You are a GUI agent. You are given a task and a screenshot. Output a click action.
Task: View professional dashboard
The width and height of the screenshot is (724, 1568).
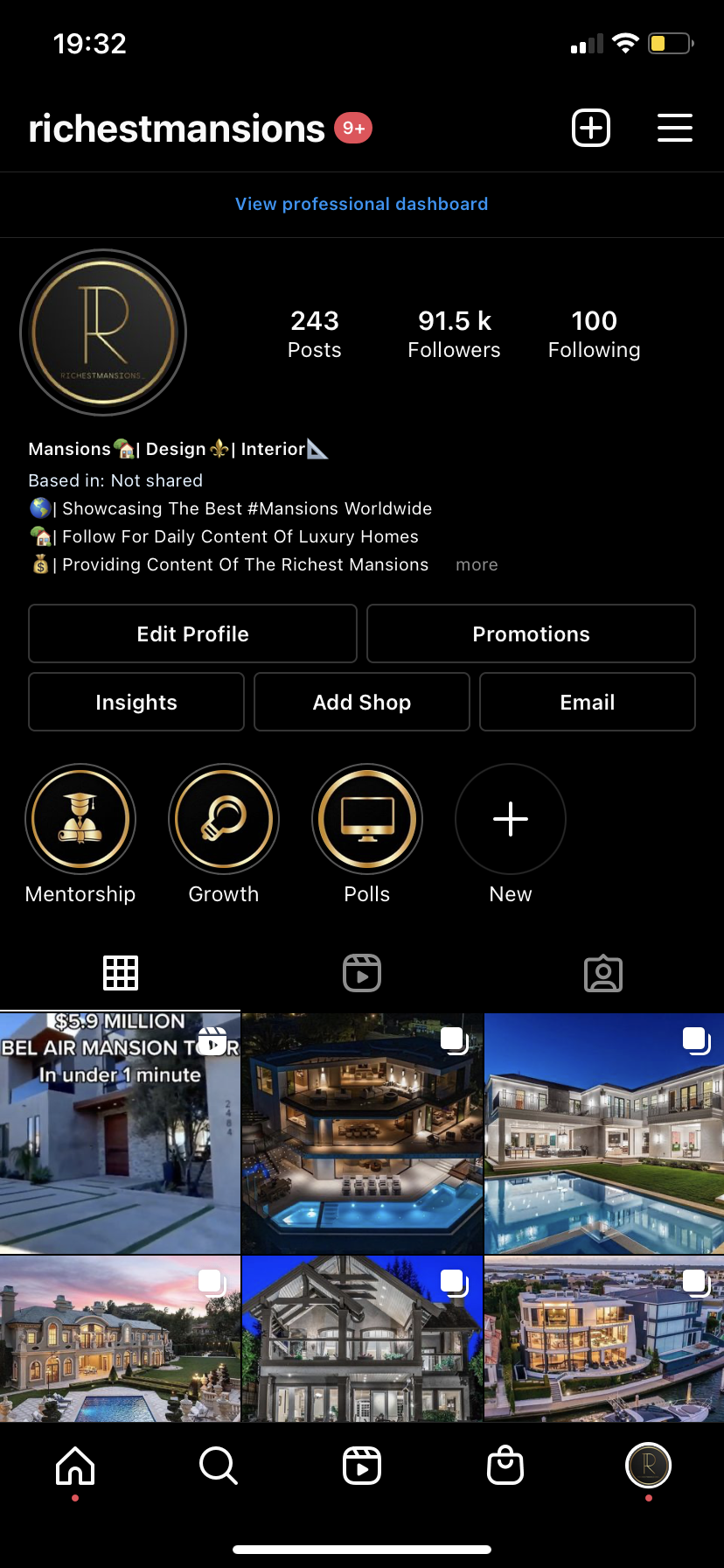tap(361, 204)
